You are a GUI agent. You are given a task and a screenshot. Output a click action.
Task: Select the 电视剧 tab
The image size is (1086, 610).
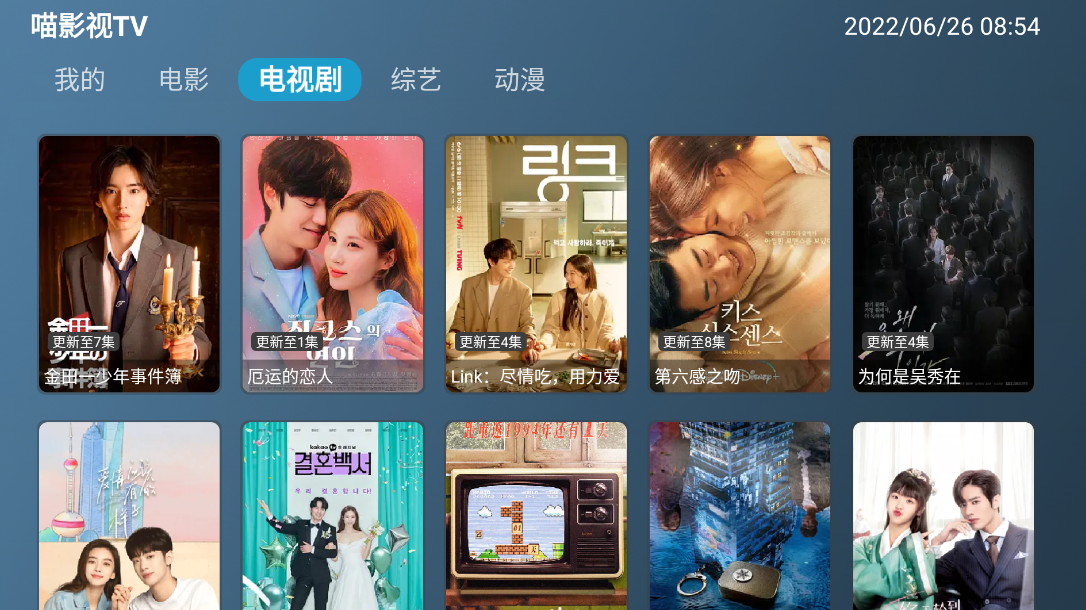point(300,80)
